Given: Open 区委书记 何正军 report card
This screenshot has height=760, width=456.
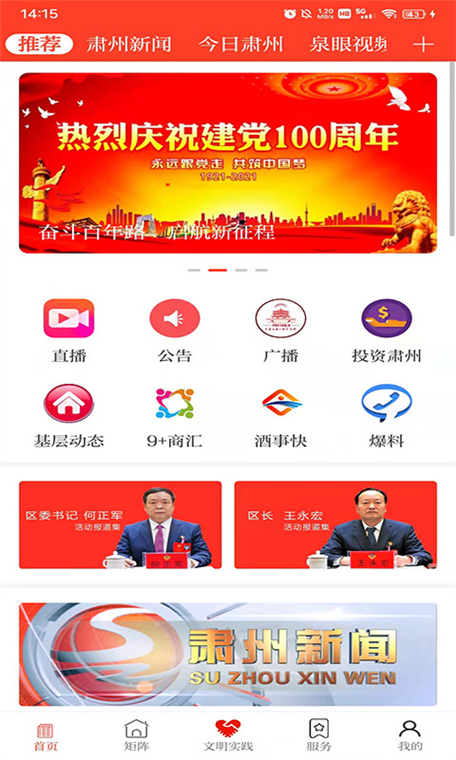Looking at the screenshot, I should click(x=120, y=524).
